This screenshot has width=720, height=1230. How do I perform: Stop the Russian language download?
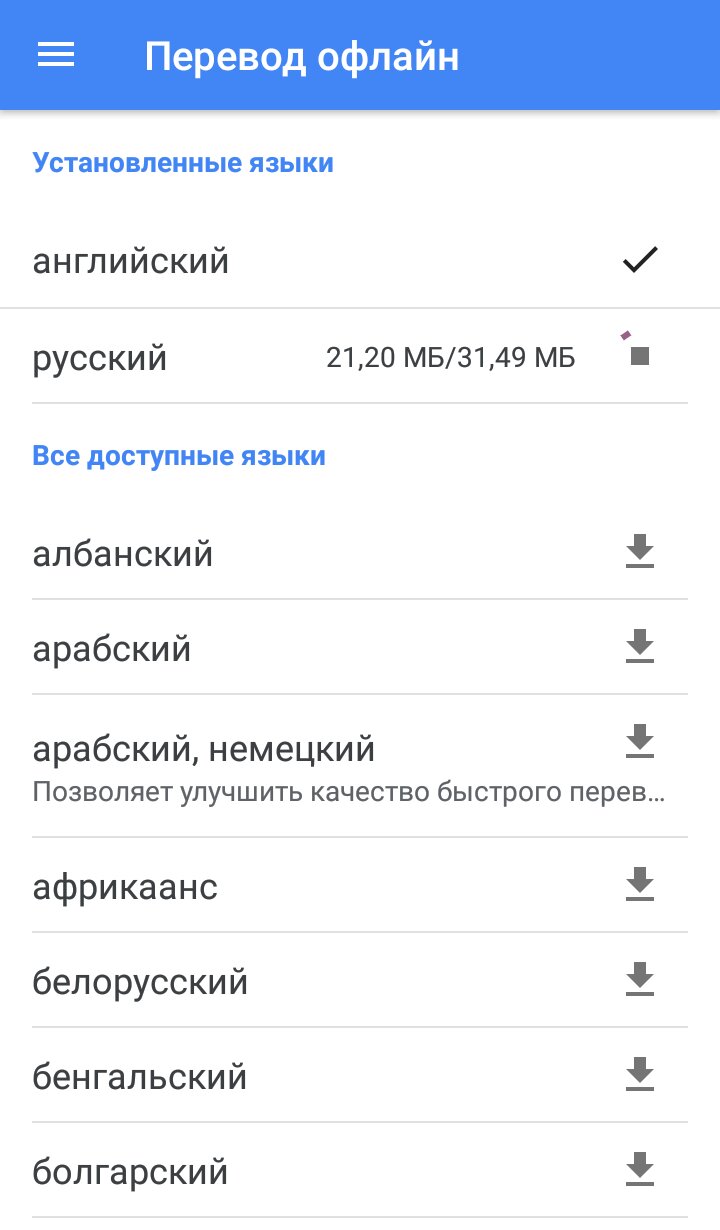(640, 356)
